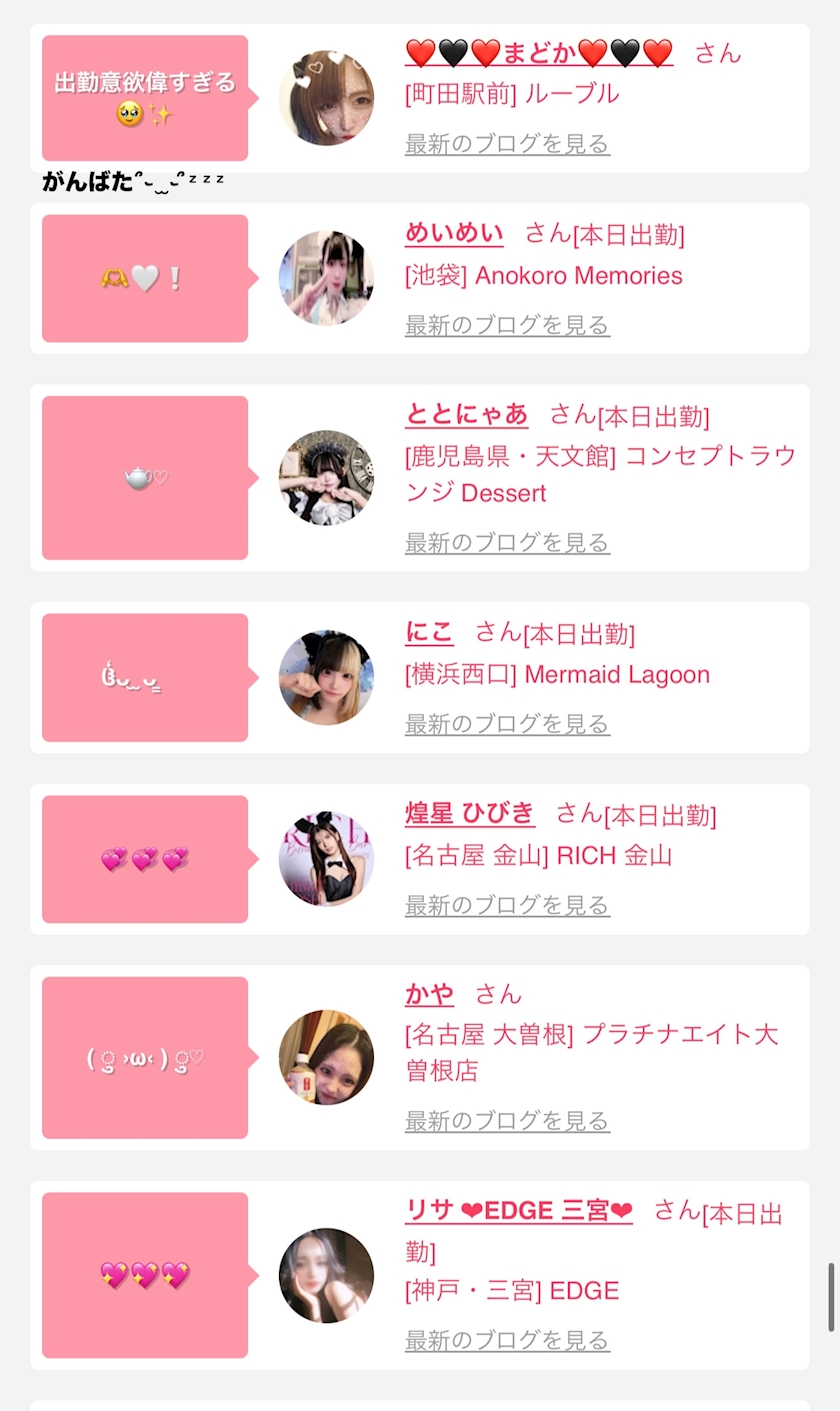Viewport: 840px width, 1411px height.
Task: Tap ととにゃあ's round profile photo
Action: click(x=326, y=478)
